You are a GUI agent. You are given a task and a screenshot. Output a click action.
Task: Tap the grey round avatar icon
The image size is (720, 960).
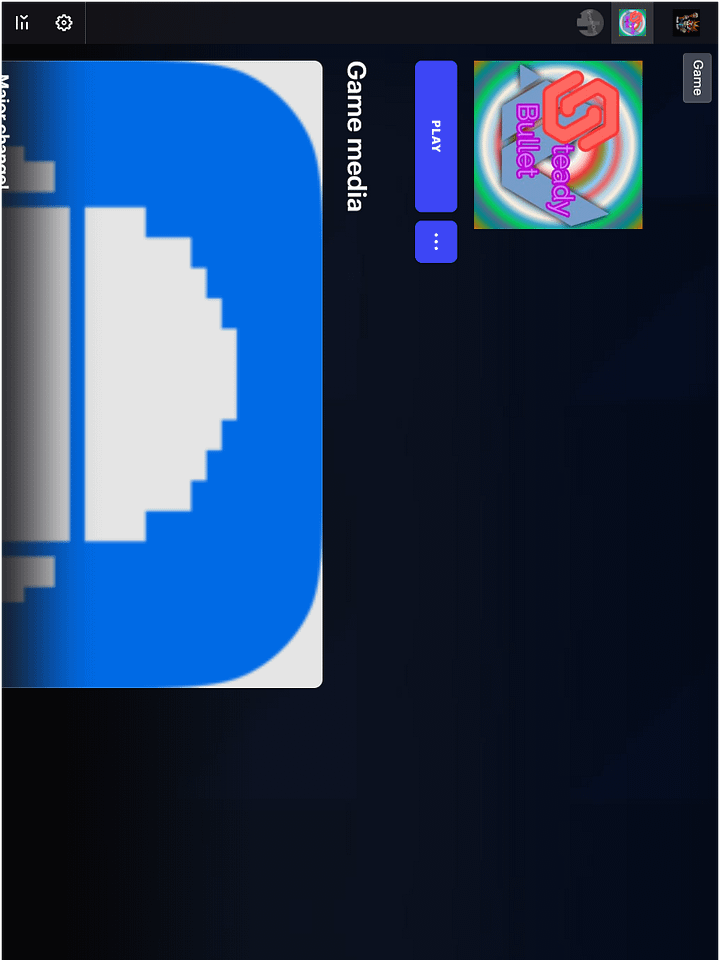591,22
